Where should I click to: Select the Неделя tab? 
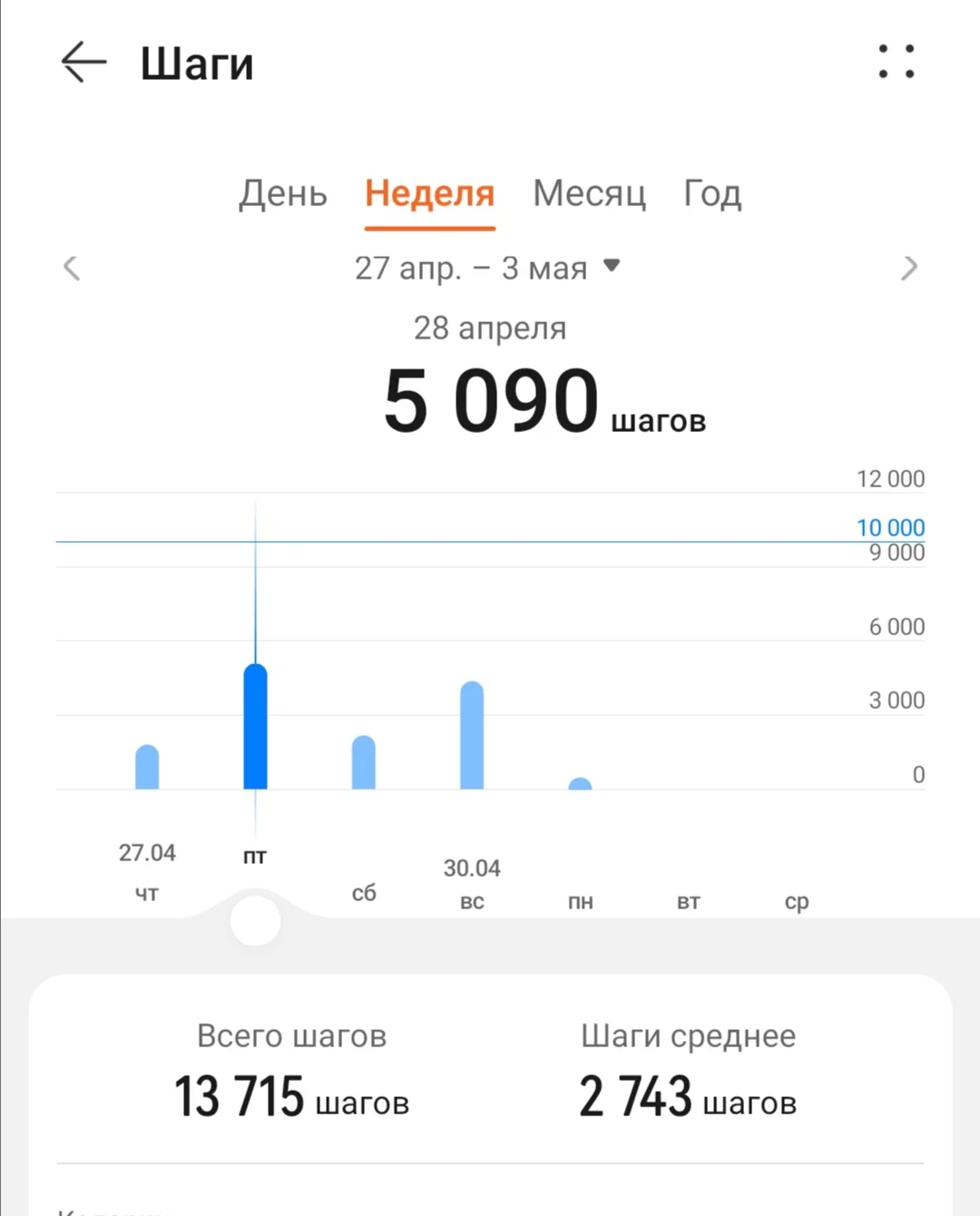coord(429,193)
